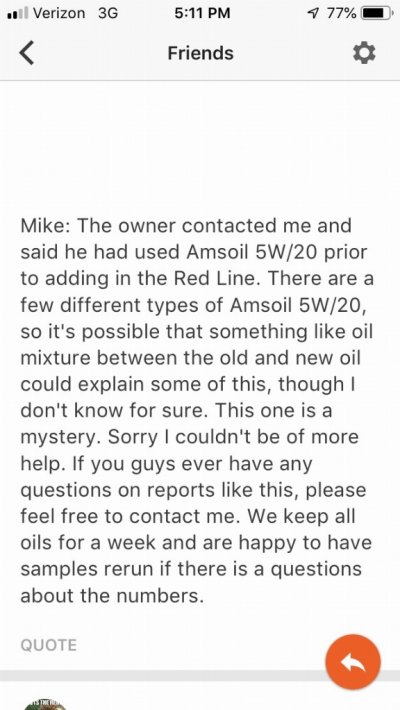
Task: Go back from the Friends thread
Action: coord(27,54)
